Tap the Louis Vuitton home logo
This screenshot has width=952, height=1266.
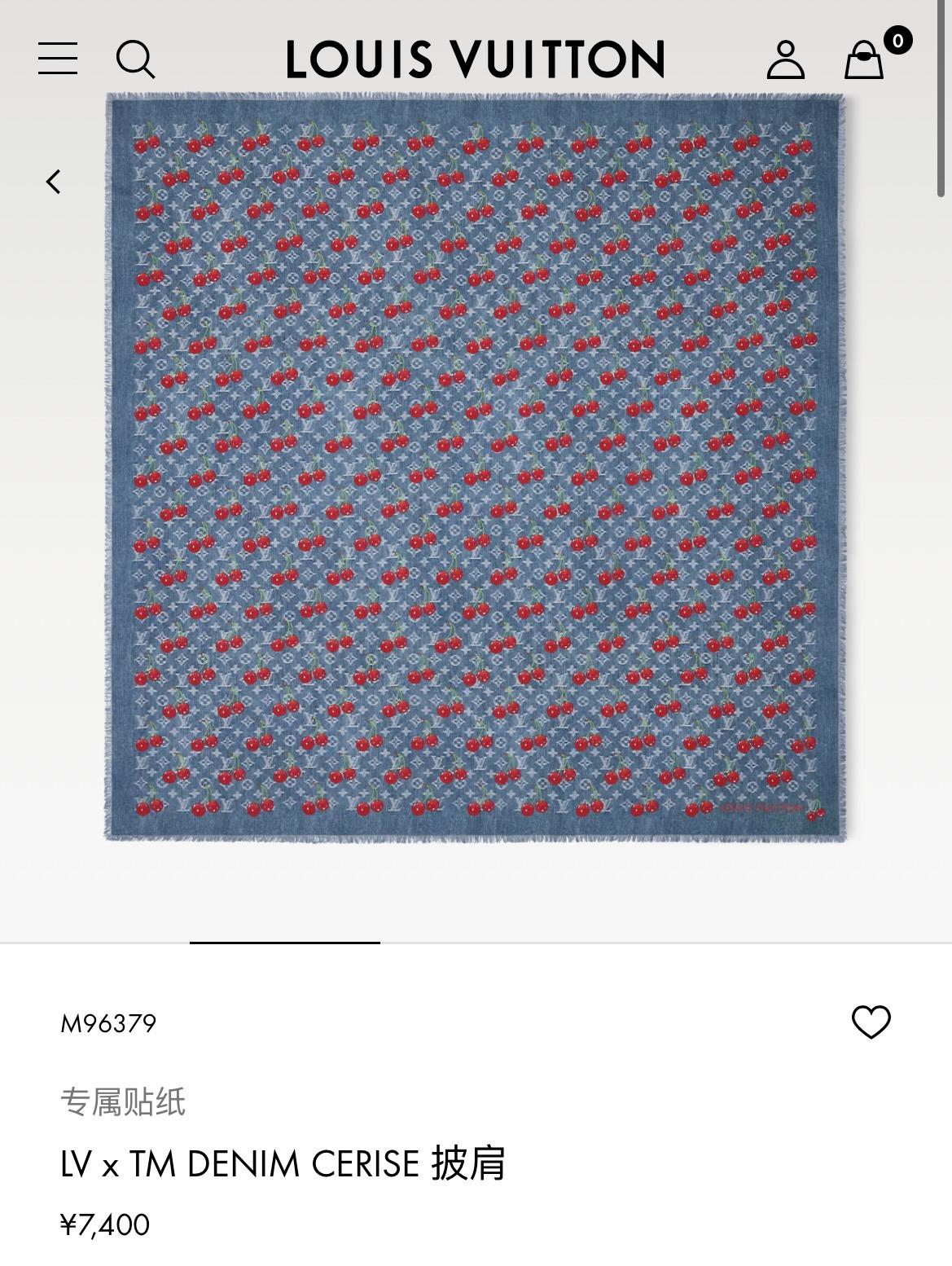476,59
